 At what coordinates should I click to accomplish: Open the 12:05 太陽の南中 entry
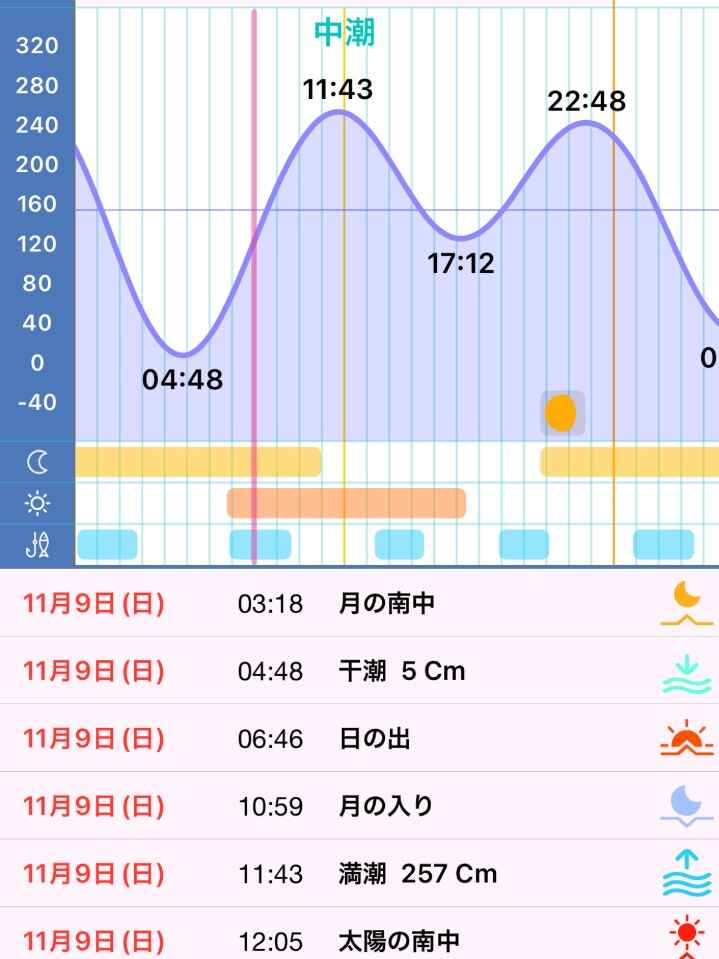[x=360, y=938]
